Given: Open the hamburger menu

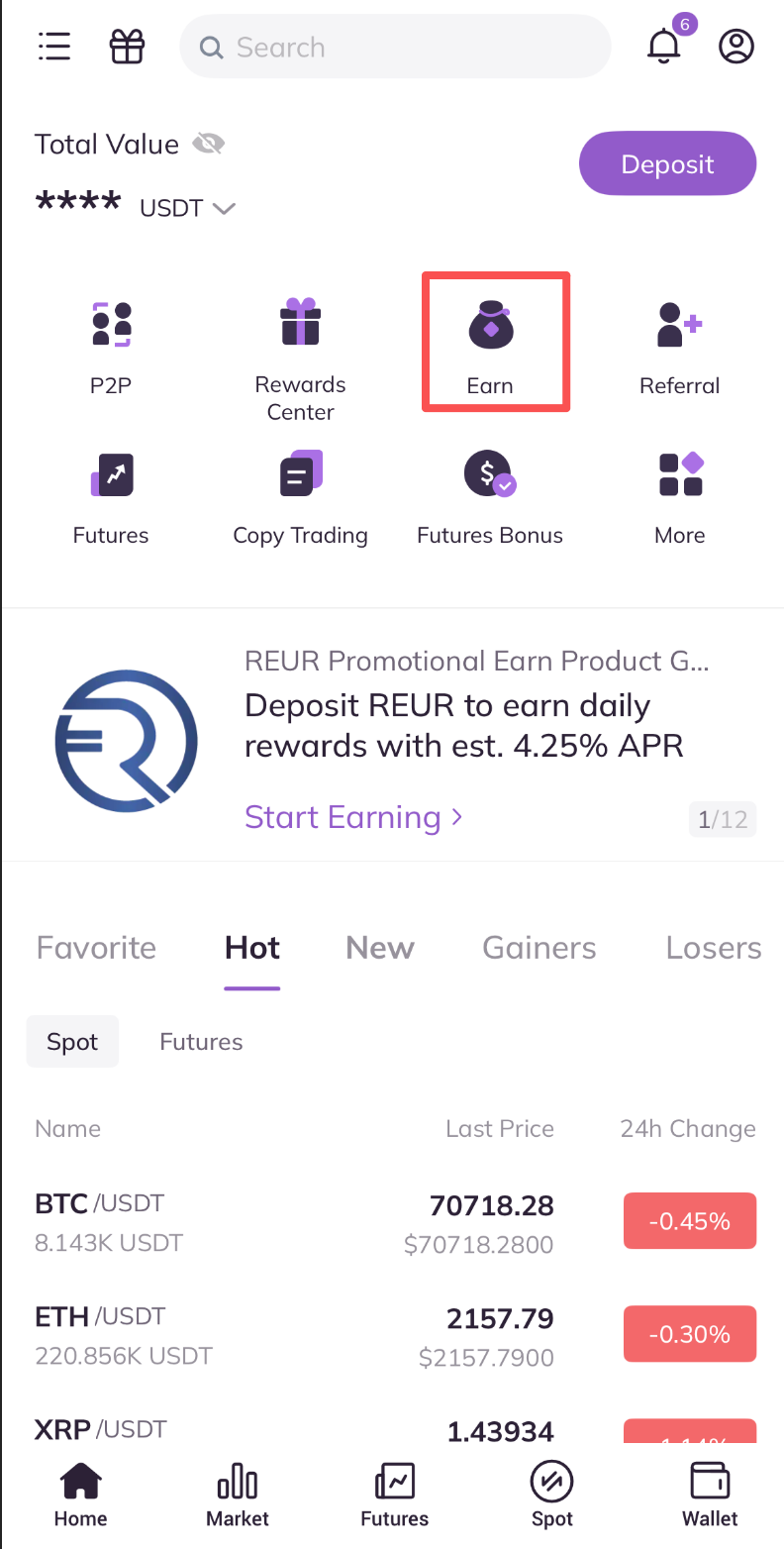Looking at the screenshot, I should [x=53, y=46].
